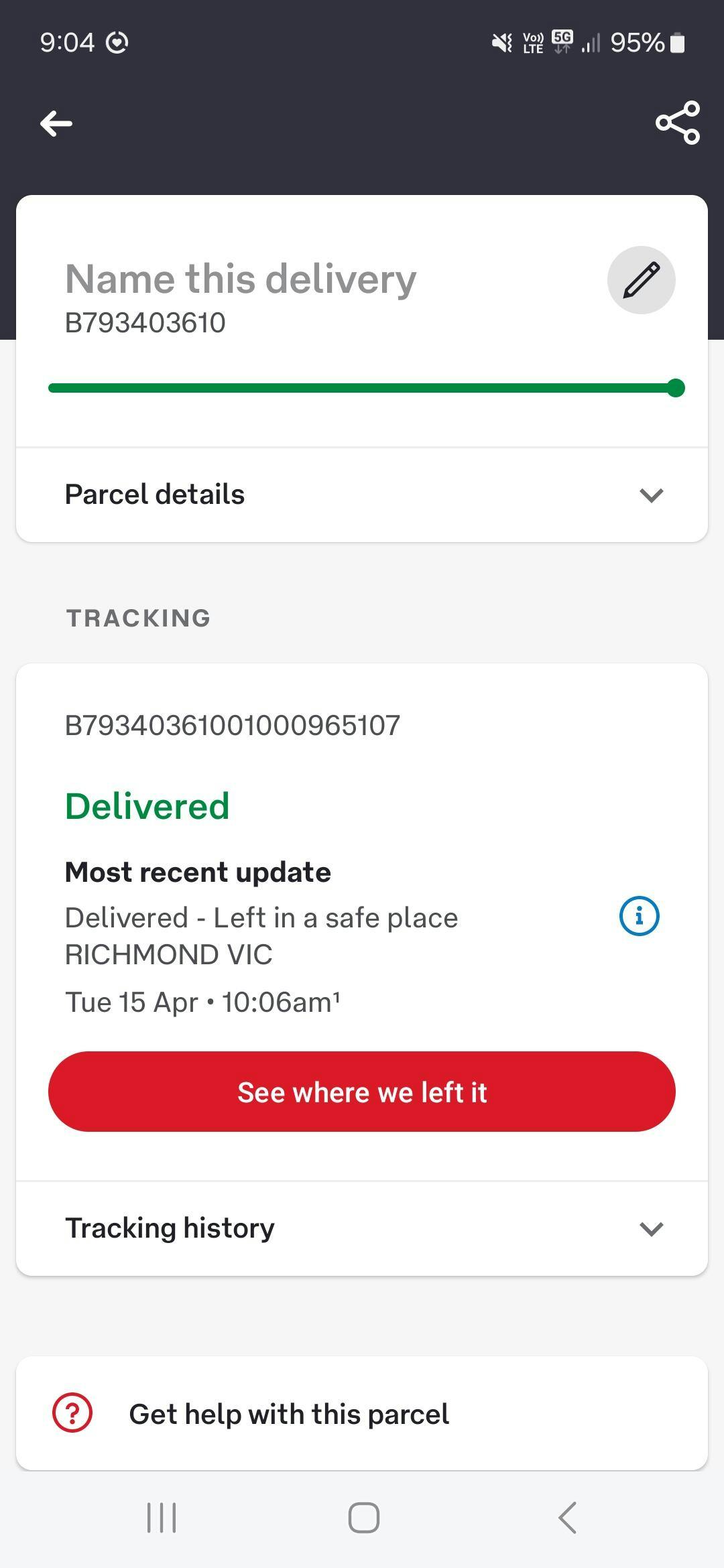Open the delivery update info icon
Viewport: 724px width, 1568px height.
coord(639,916)
